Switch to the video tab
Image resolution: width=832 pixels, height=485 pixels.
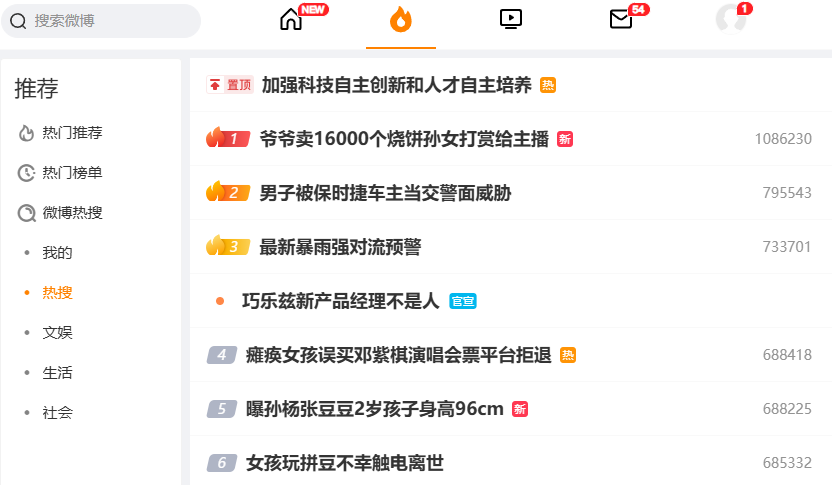(x=510, y=19)
